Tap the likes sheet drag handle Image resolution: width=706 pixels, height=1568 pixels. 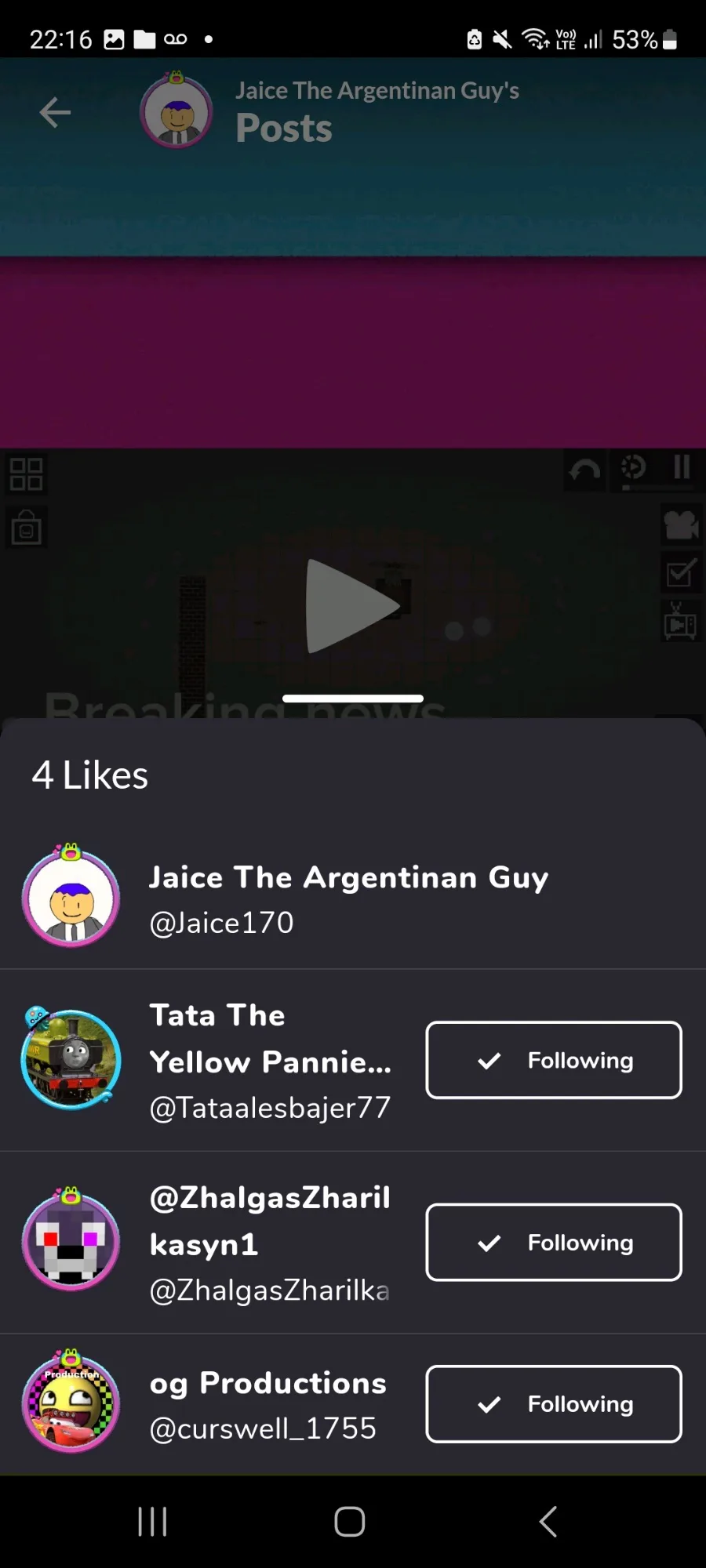click(352, 699)
